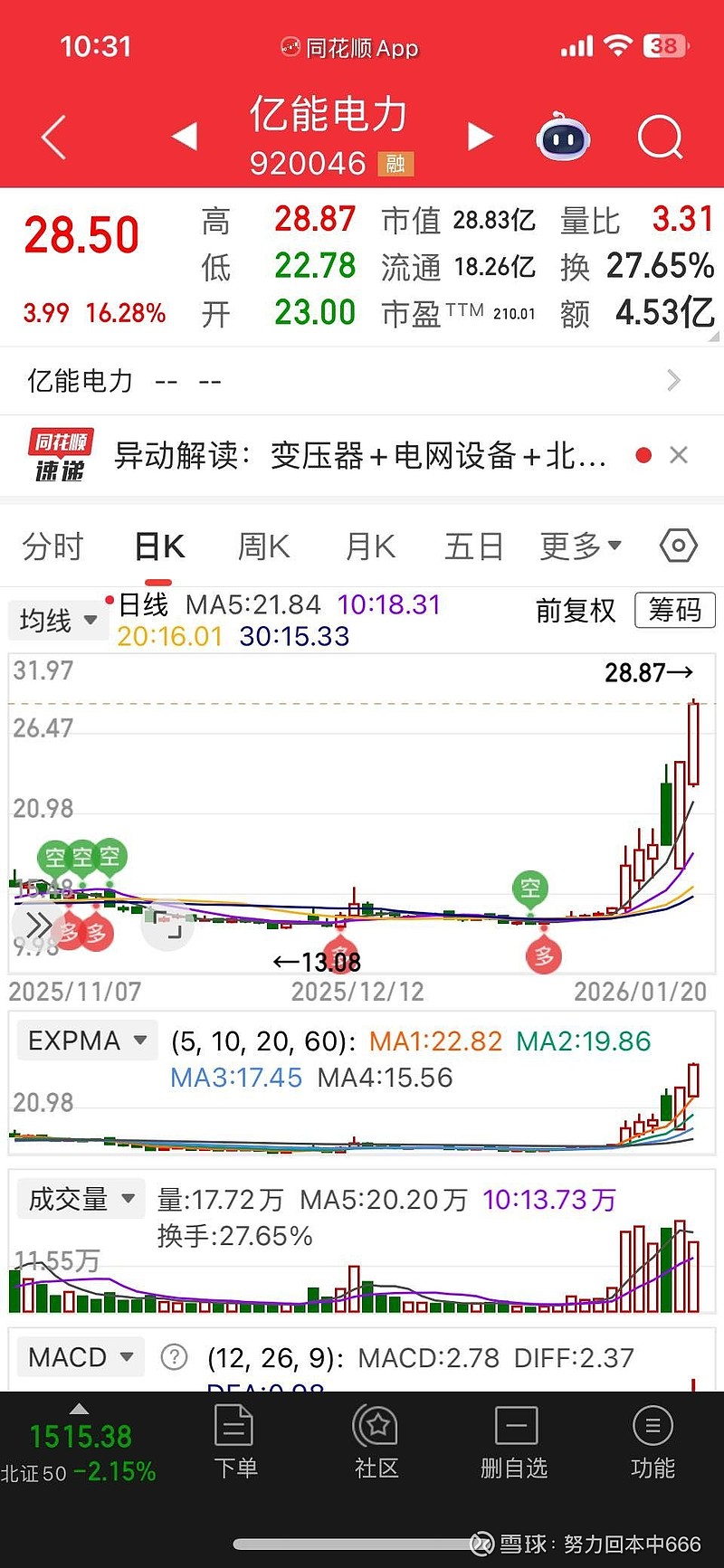724x1568 pixels.
Task: Dismiss the 异动解读 banner
Action: tap(679, 455)
